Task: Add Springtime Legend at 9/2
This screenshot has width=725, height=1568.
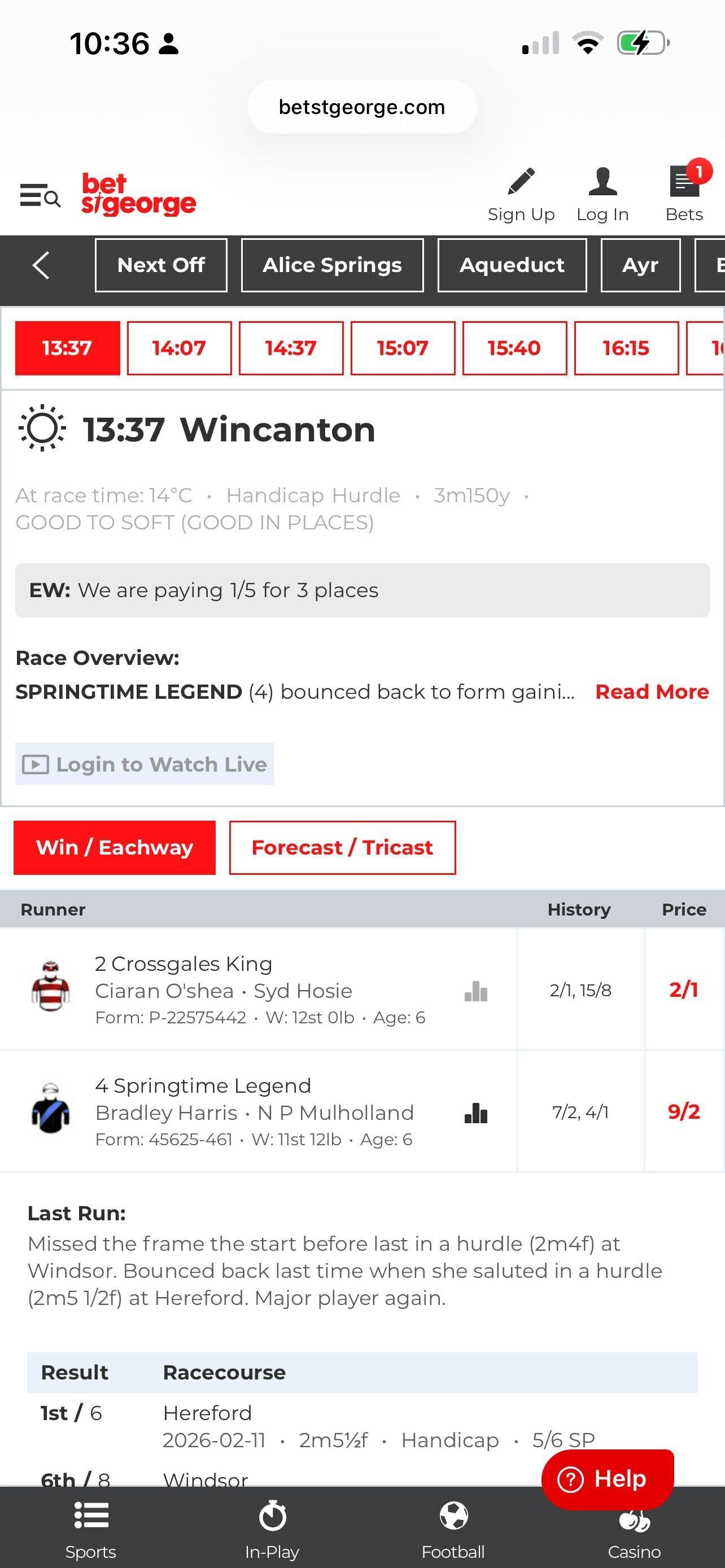Action: [683, 1111]
